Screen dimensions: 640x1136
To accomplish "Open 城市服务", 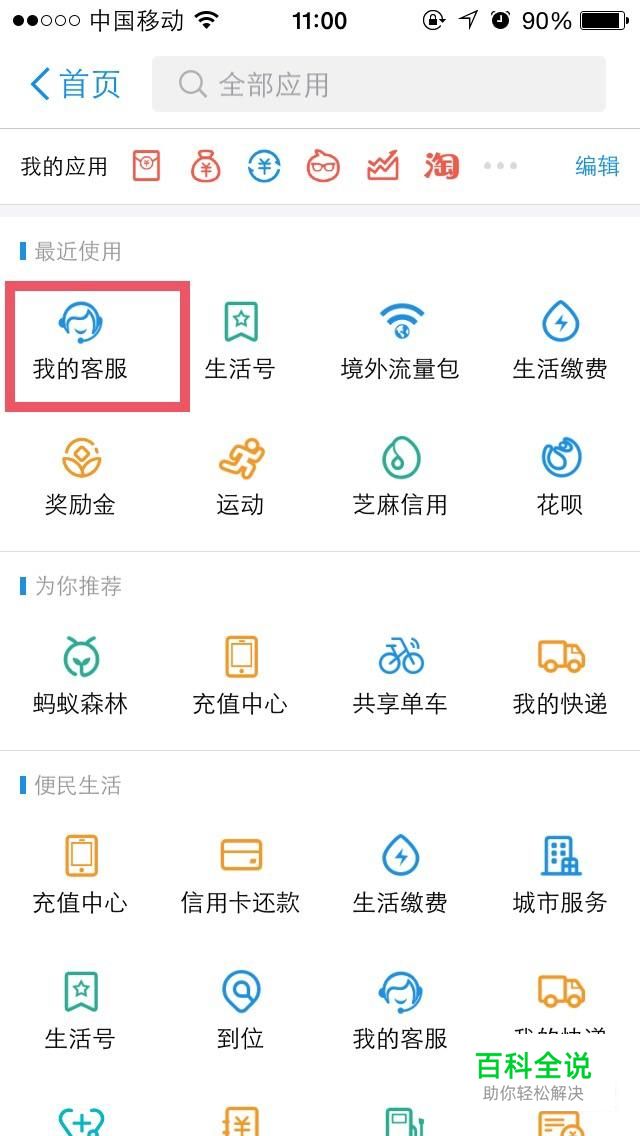I will (x=560, y=876).
